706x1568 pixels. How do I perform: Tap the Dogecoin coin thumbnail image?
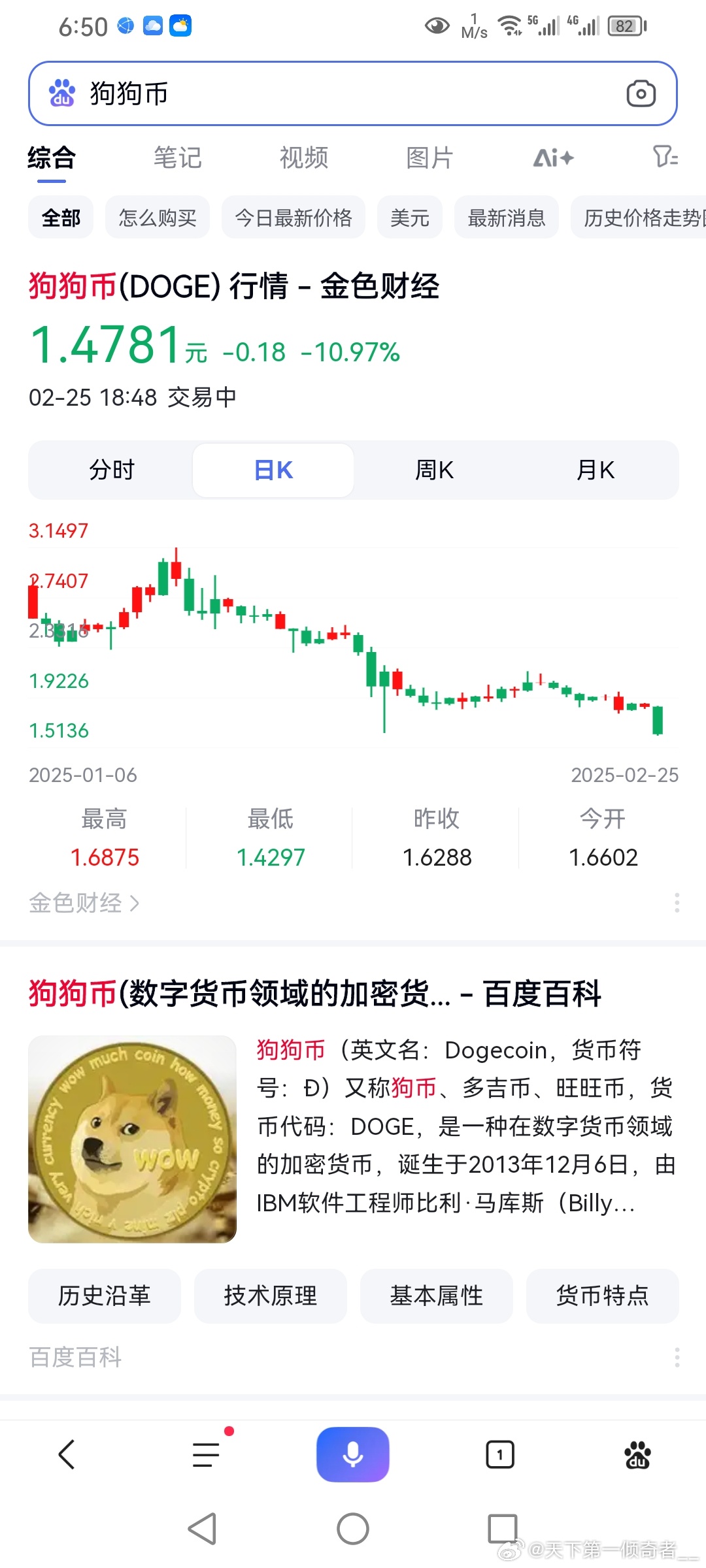coord(132,1139)
